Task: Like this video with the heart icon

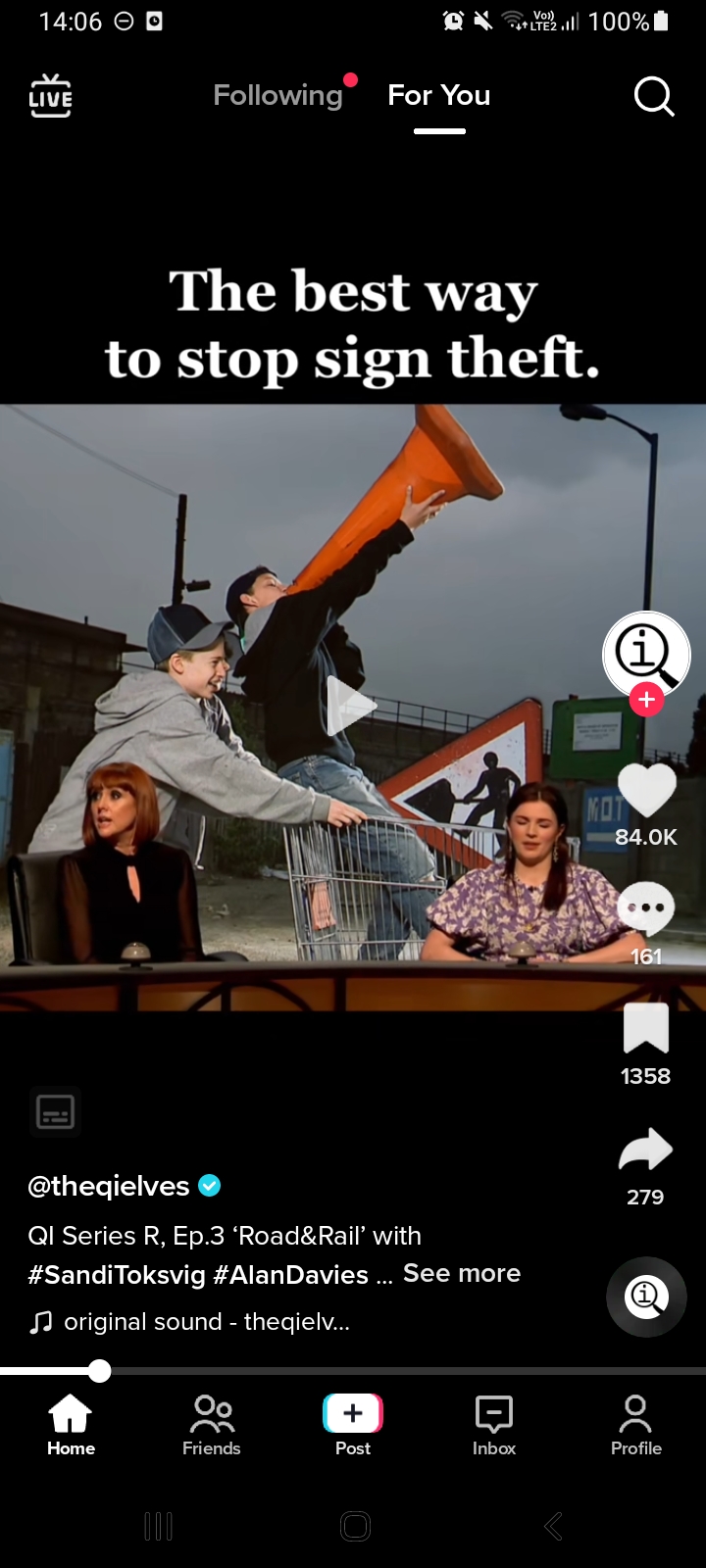Action: tap(646, 790)
